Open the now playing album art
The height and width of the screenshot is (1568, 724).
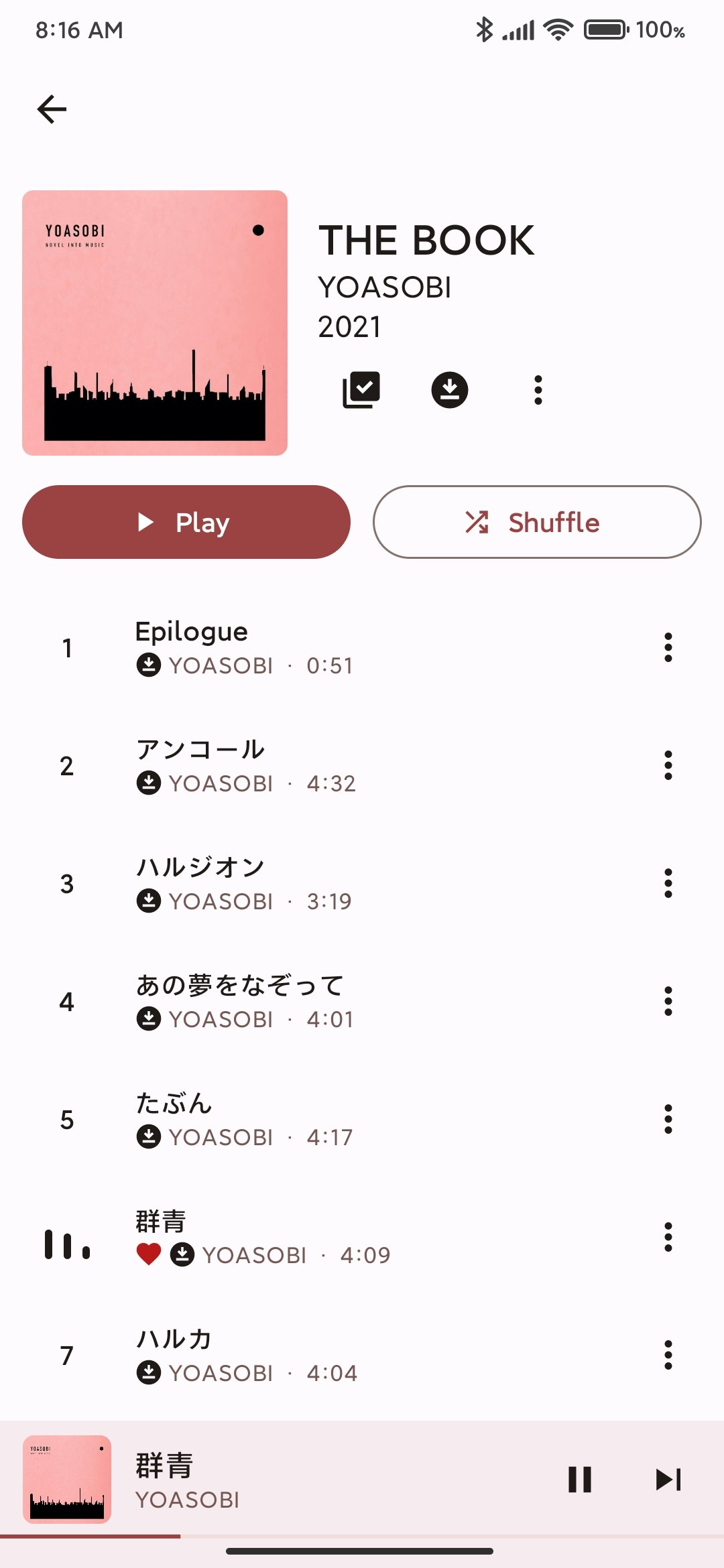[x=67, y=1480]
